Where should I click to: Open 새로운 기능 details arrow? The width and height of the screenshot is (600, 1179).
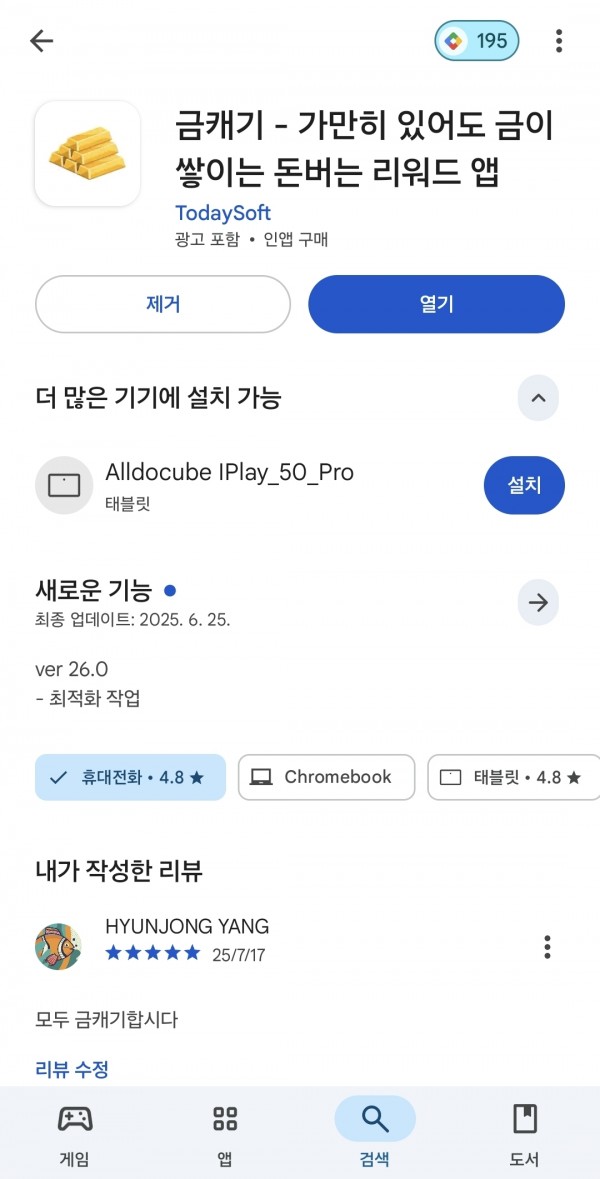click(538, 602)
